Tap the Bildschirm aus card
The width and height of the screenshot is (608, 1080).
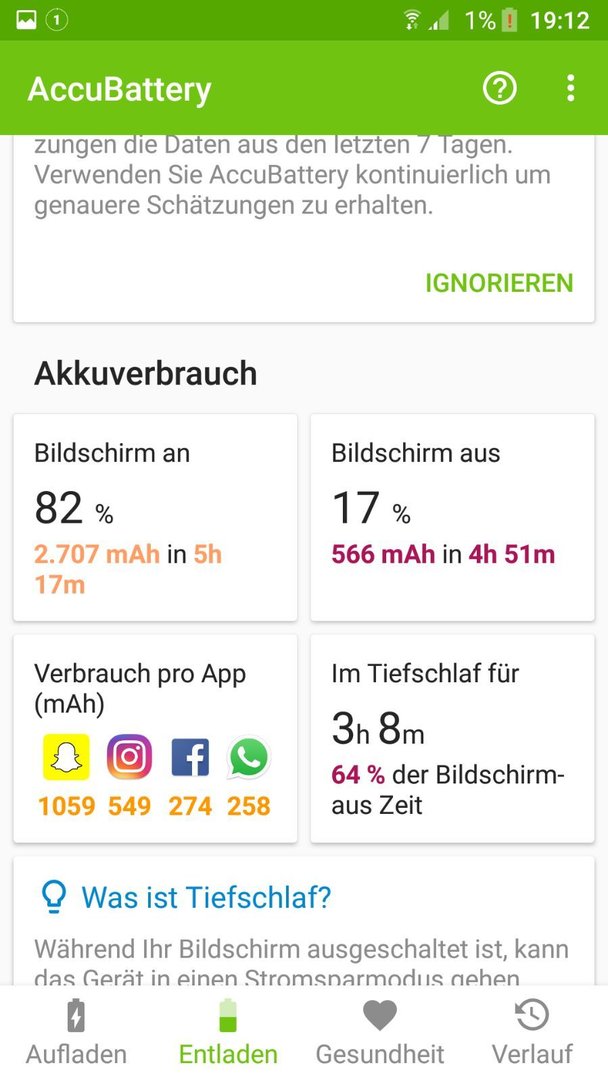452,517
